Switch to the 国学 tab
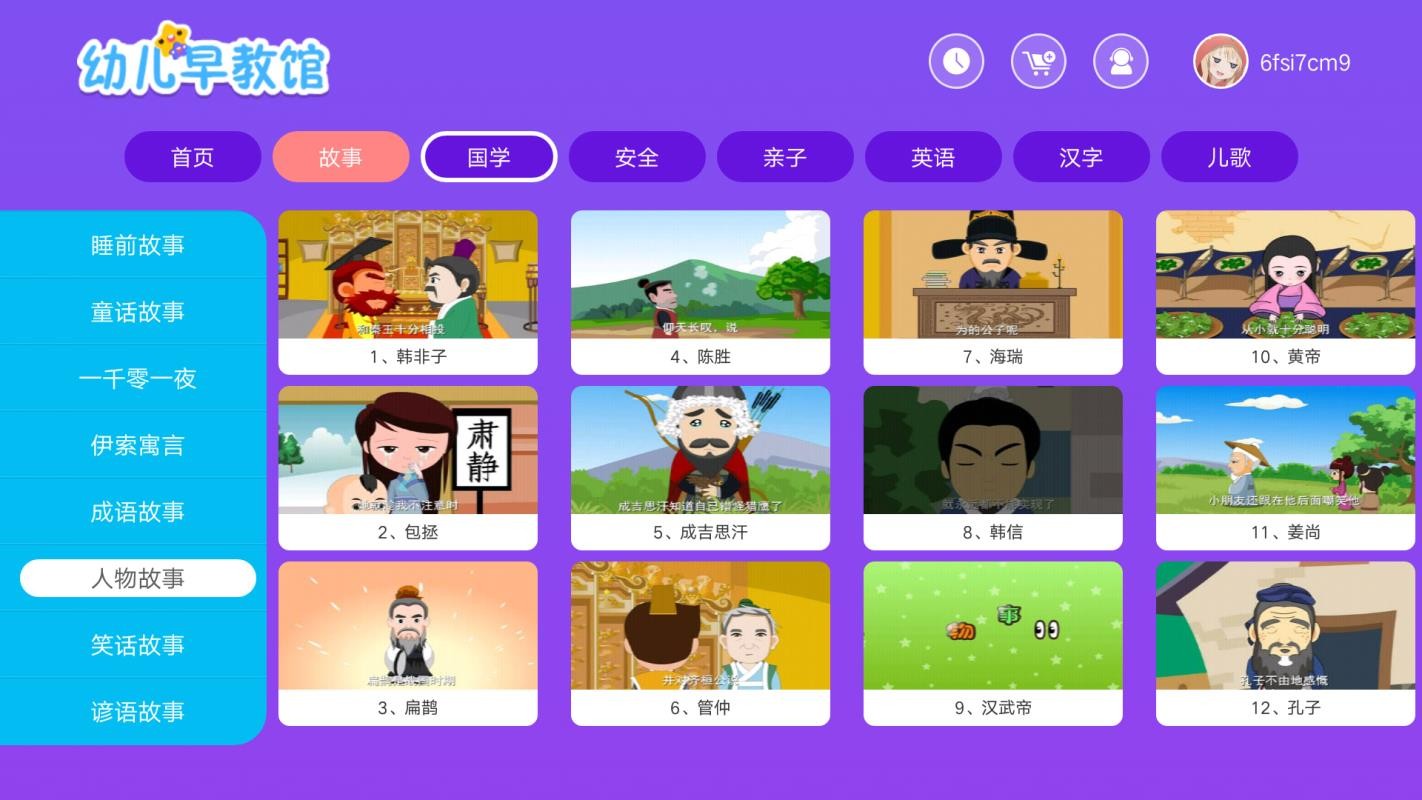1422x800 pixels. click(488, 157)
